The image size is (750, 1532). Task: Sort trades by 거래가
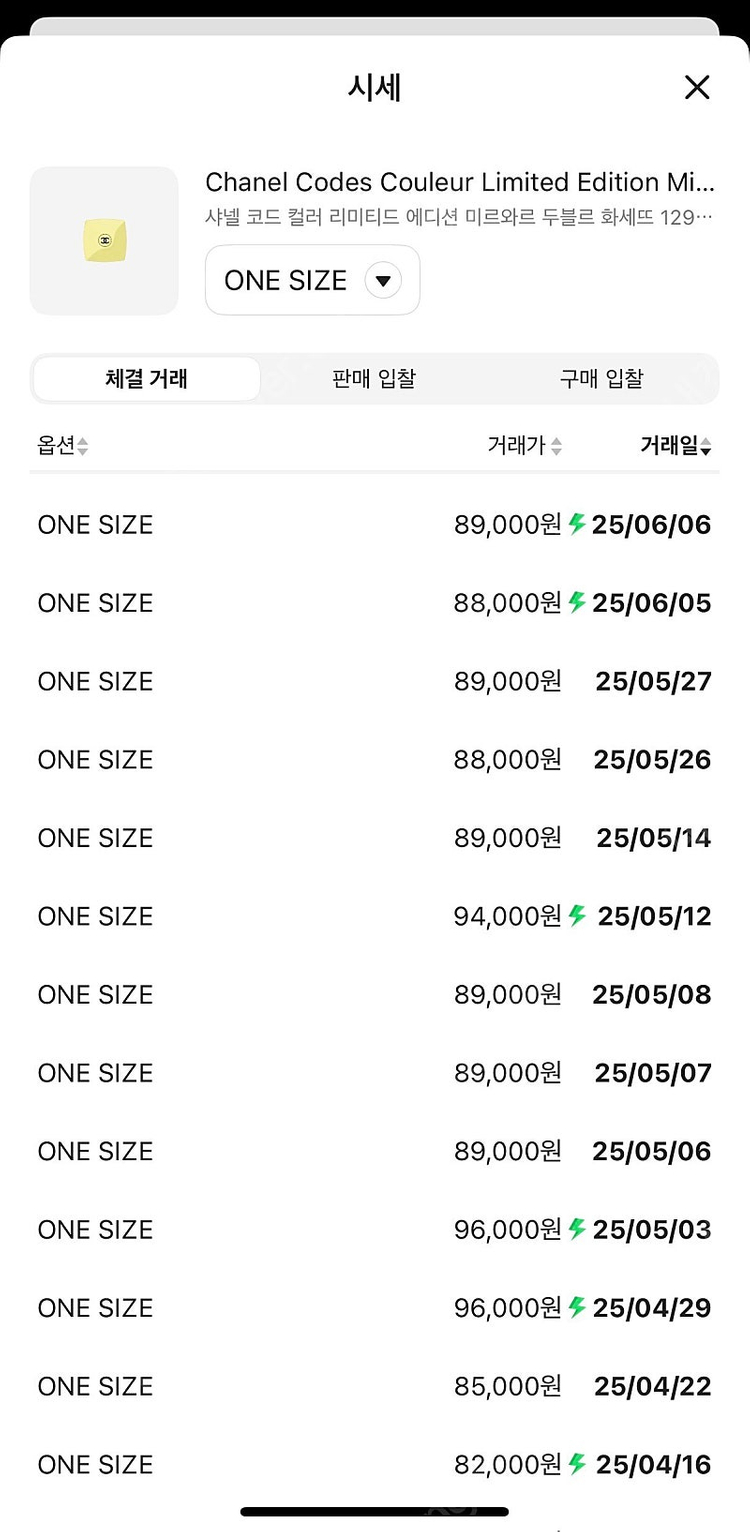pyautogui.click(x=524, y=446)
